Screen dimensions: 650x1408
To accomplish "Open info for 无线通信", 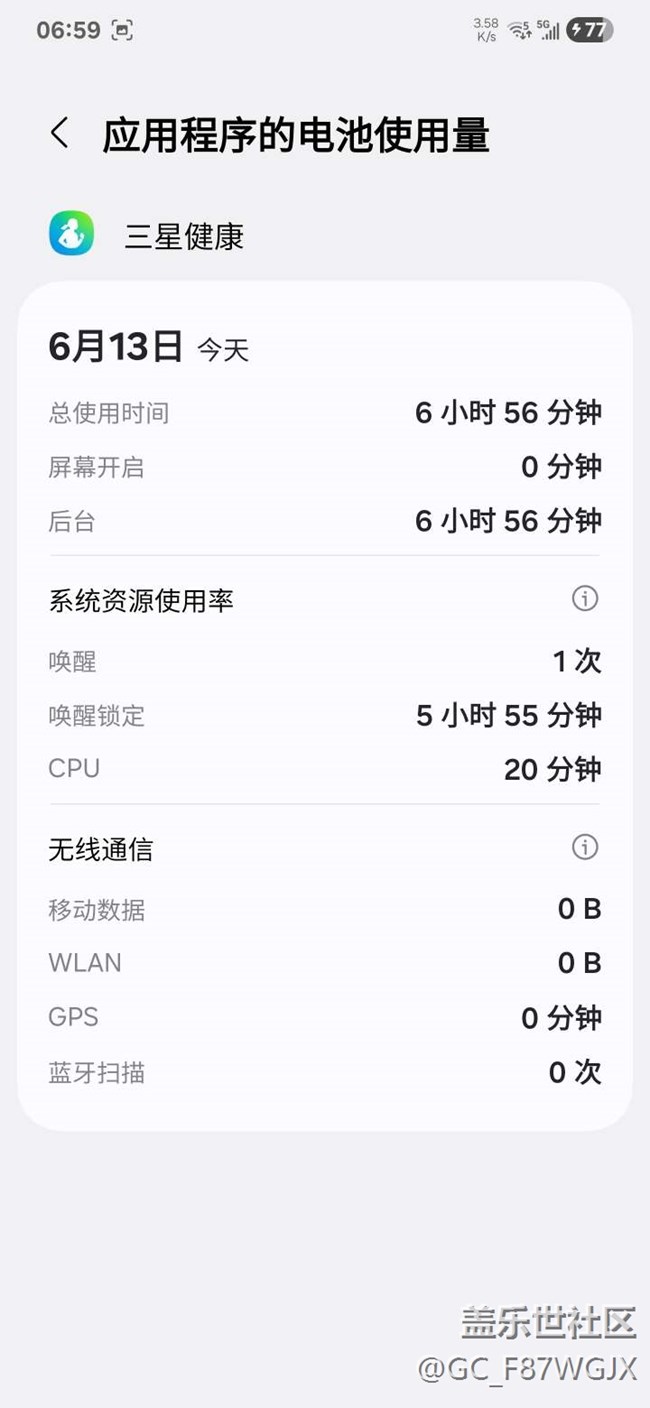I will click(x=585, y=847).
